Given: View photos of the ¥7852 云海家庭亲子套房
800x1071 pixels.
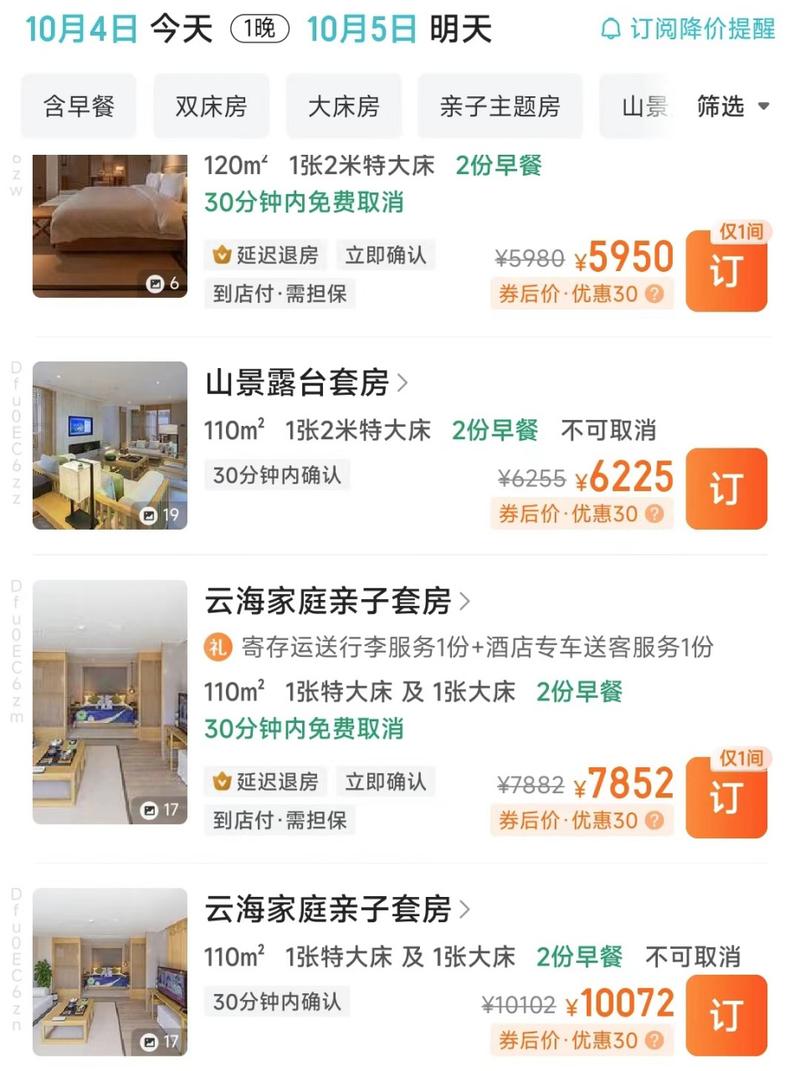Looking at the screenshot, I should point(110,700).
